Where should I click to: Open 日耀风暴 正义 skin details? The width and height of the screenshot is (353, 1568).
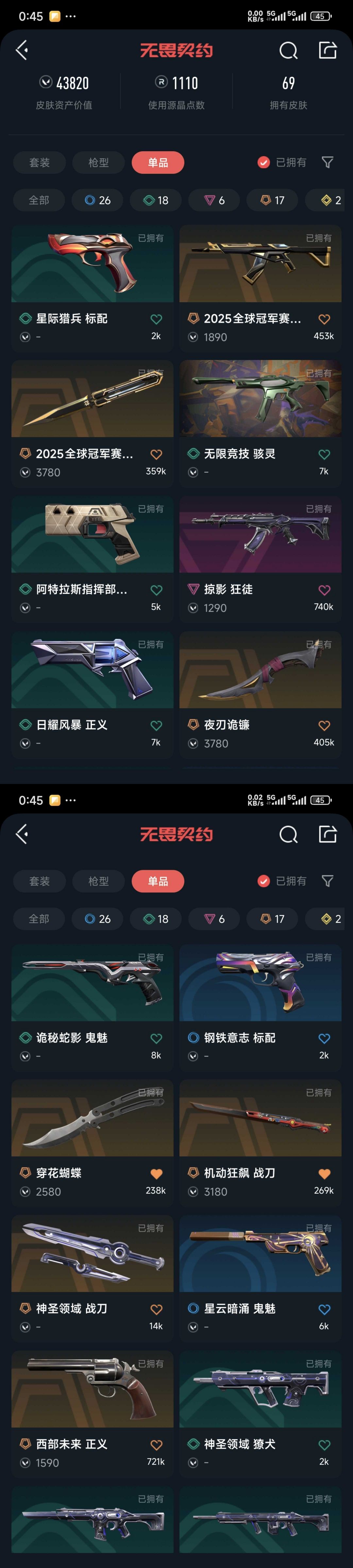click(92, 670)
